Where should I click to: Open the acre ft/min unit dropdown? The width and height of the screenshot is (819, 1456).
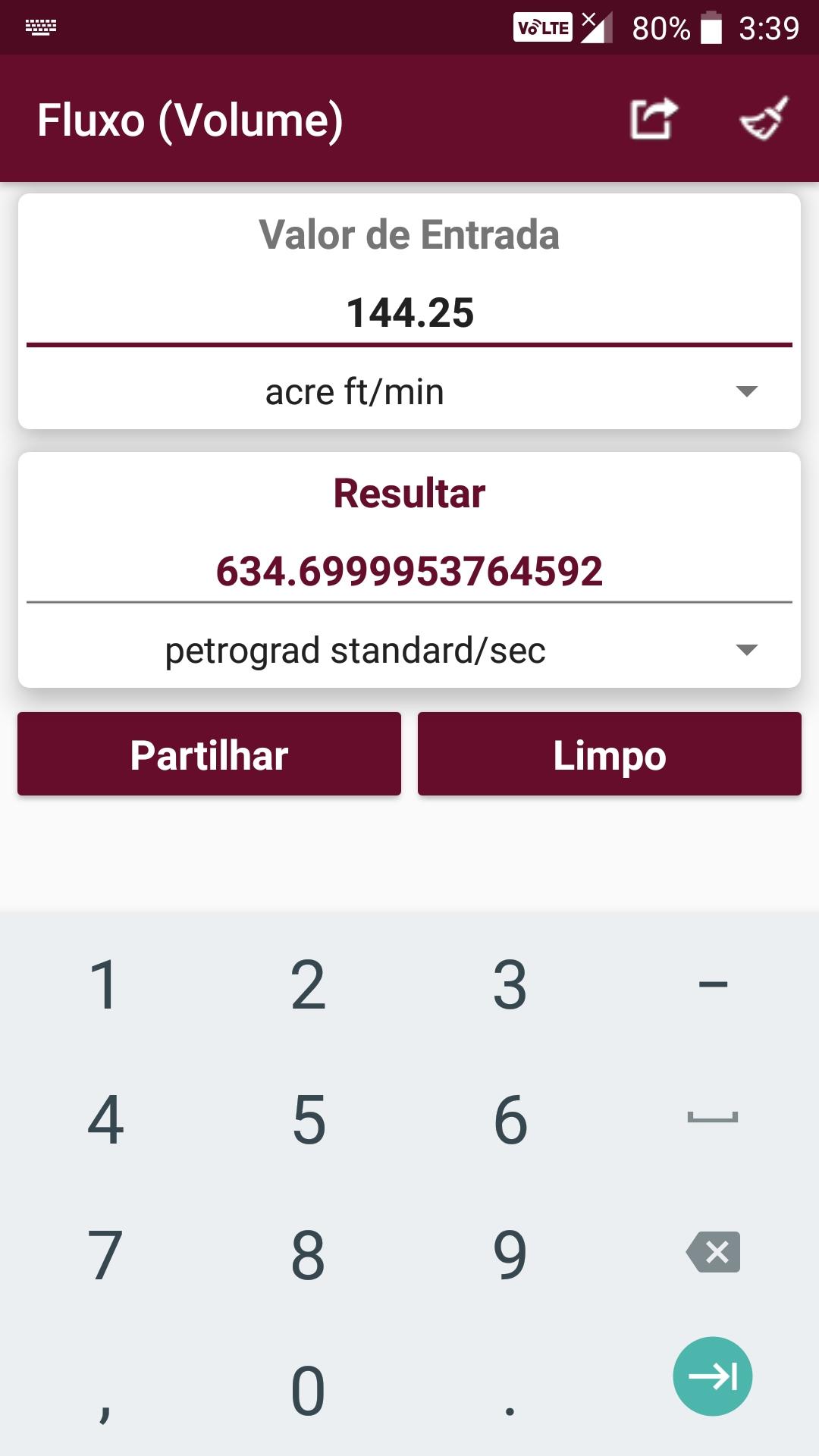[409, 392]
